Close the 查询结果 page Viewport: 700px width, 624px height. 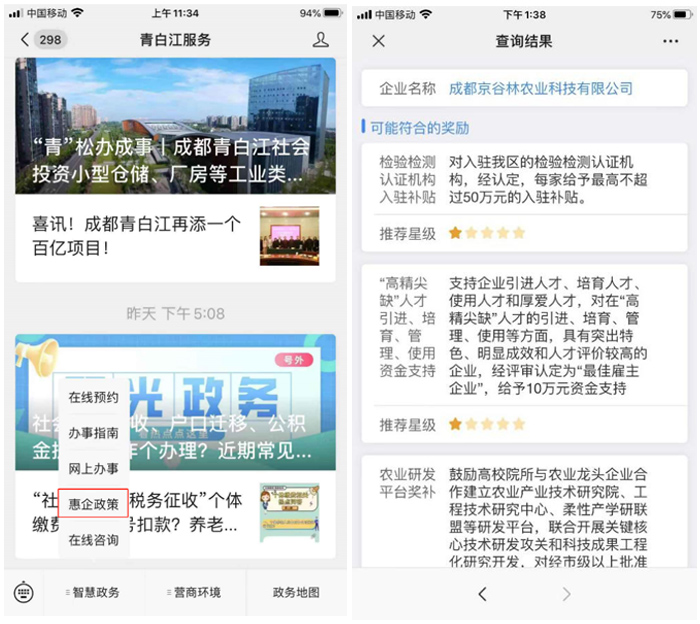pyautogui.click(x=378, y=41)
